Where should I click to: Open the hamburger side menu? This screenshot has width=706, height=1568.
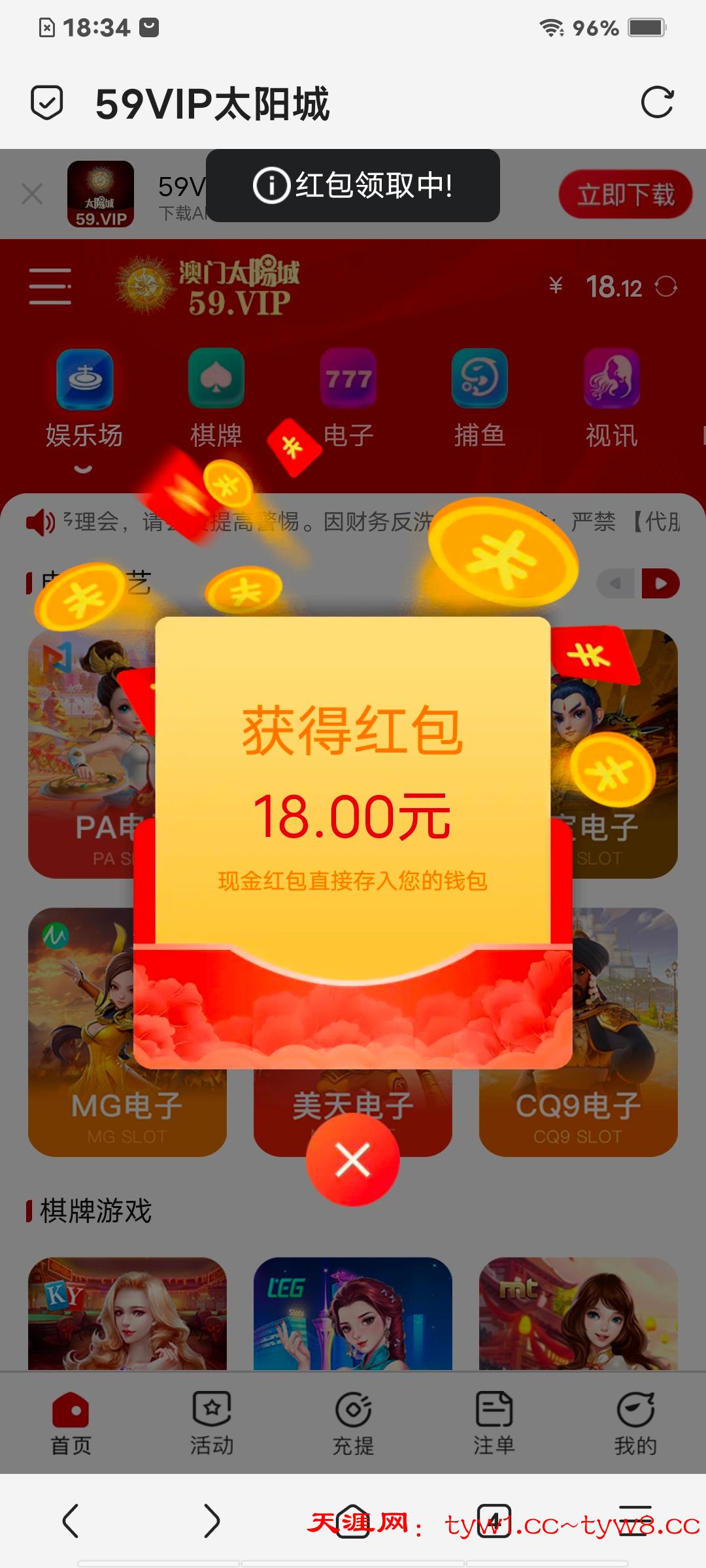point(50,286)
